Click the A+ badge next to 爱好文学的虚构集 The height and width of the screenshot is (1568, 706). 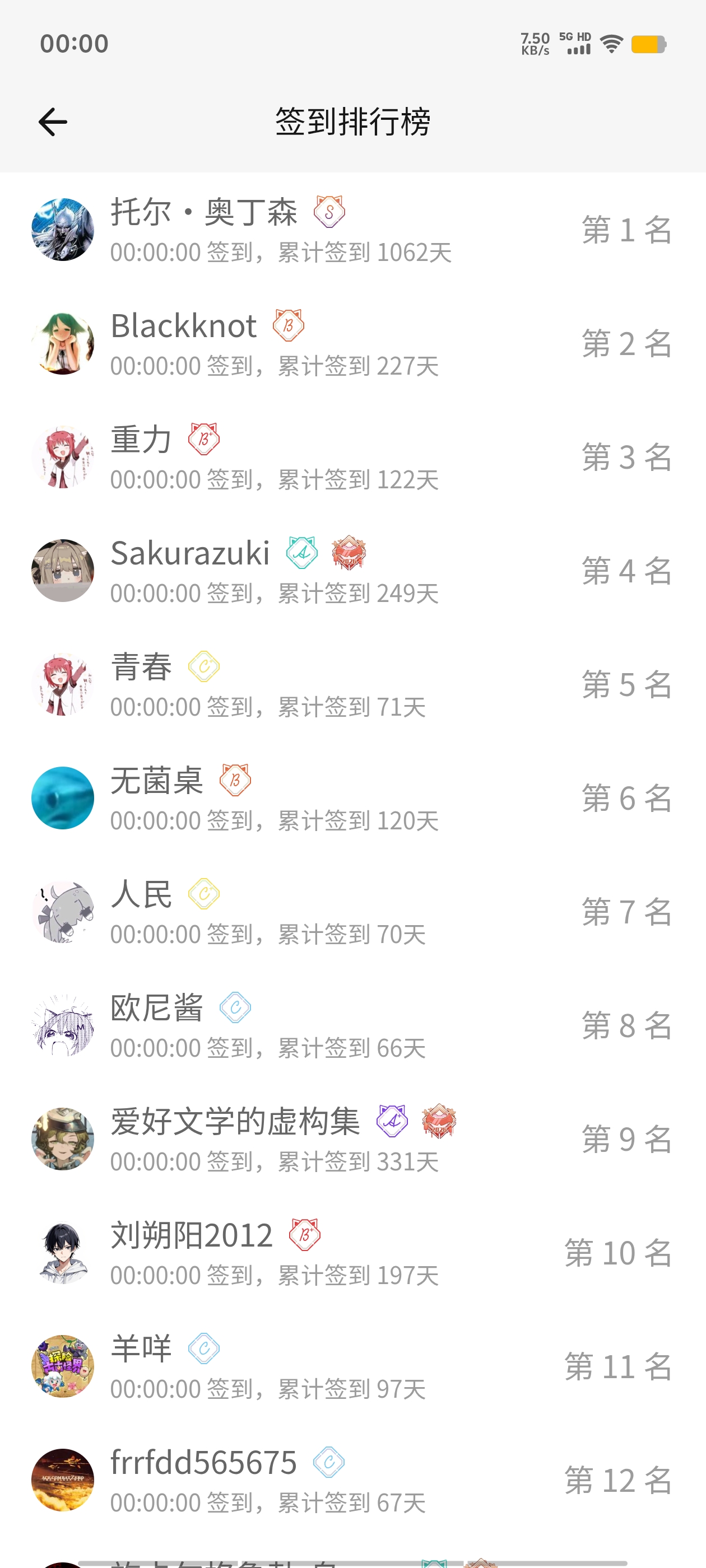[393, 1122]
